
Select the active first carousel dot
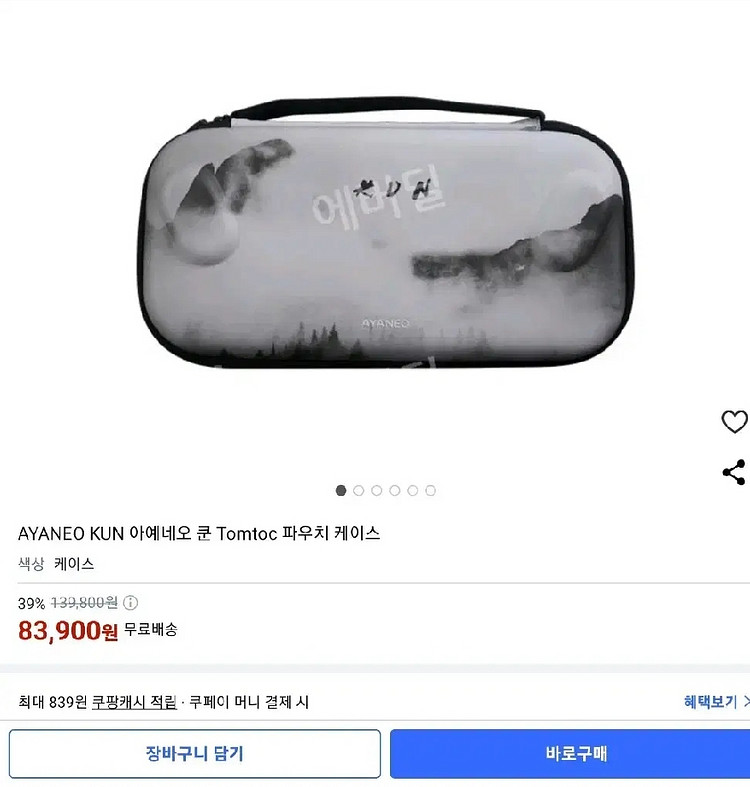coord(339,490)
